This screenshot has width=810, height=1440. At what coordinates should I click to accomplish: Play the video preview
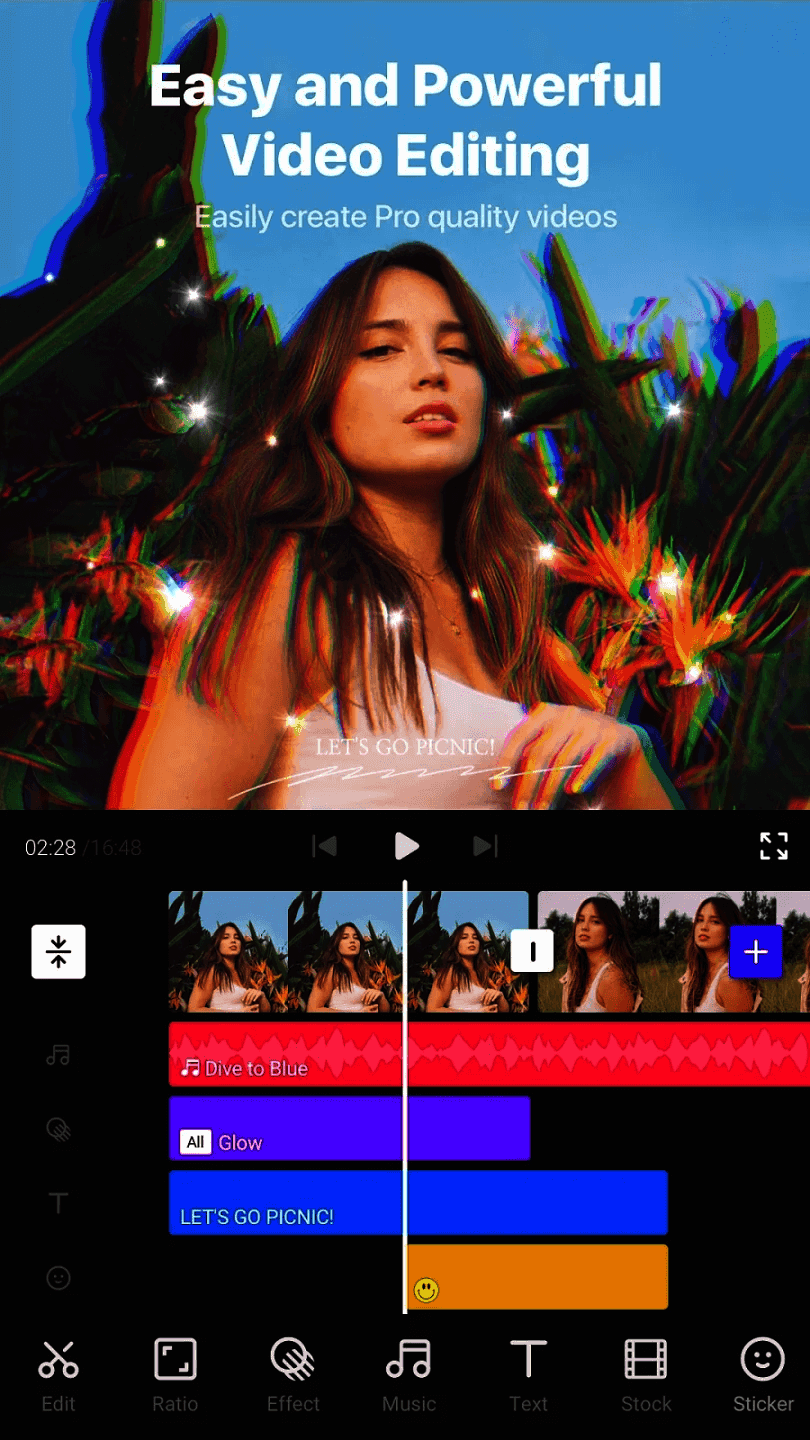tap(406, 847)
